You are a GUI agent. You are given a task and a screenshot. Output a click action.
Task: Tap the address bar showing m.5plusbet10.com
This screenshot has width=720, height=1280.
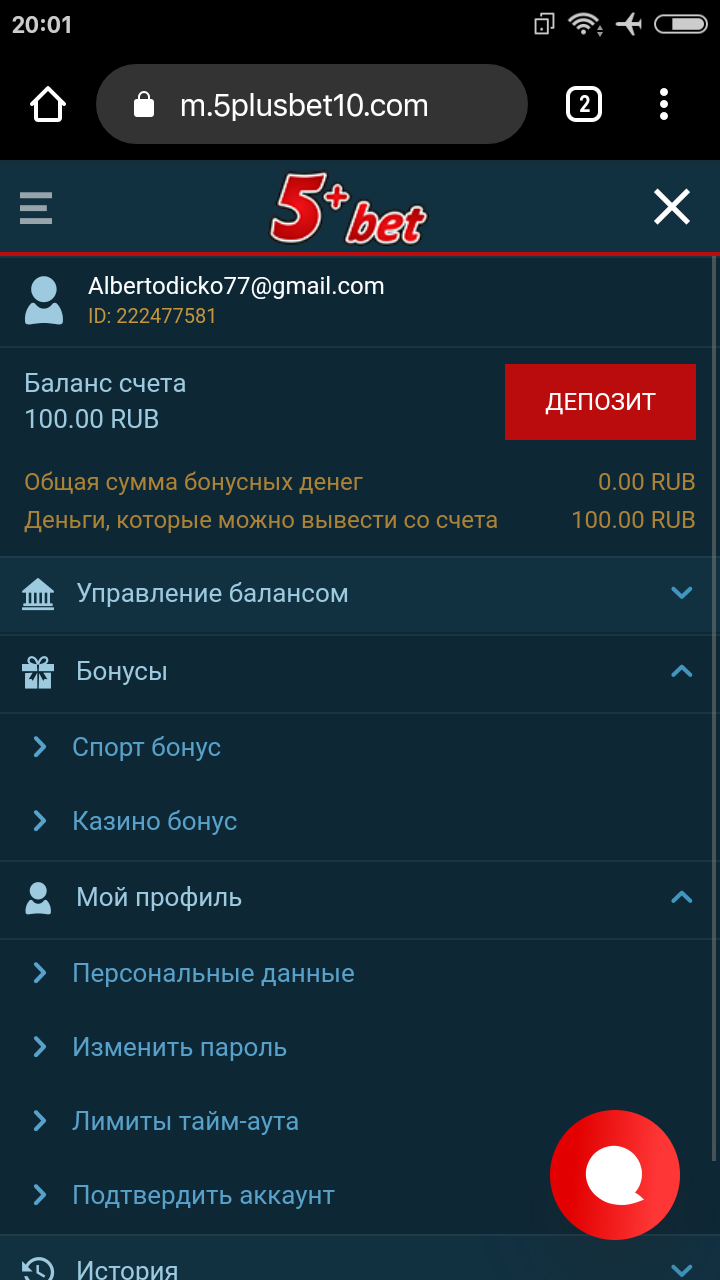[310, 103]
